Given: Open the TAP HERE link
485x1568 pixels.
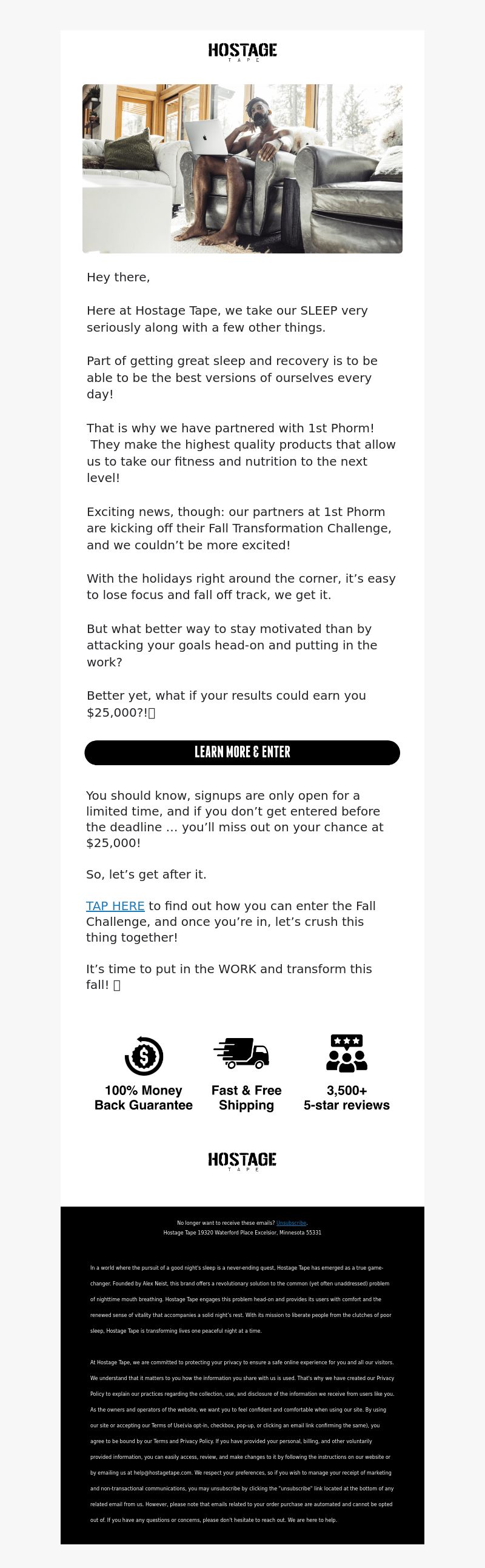Looking at the screenshot, I should pos(115,906).
